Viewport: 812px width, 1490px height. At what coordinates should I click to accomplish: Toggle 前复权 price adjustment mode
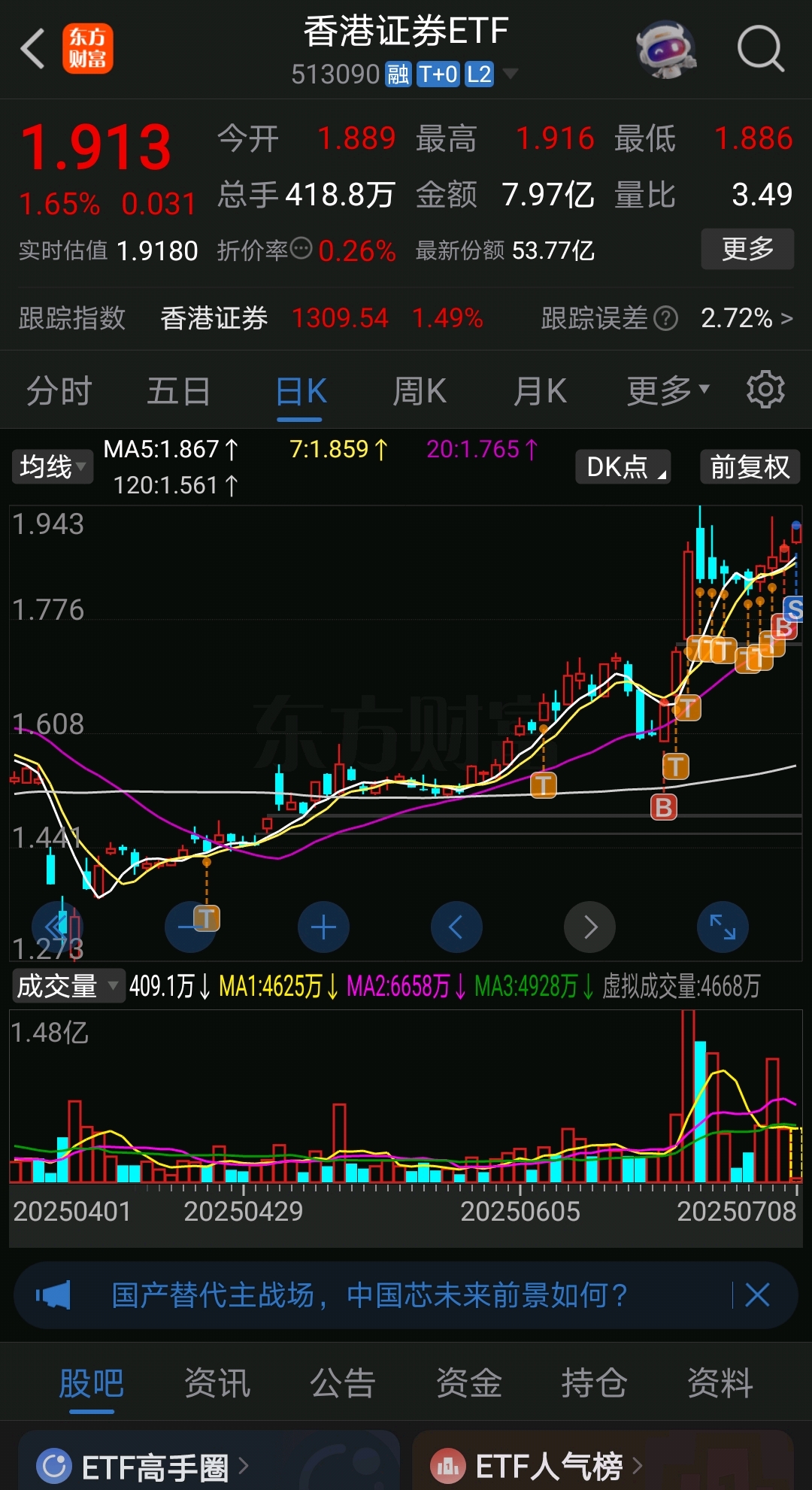(x=749, y=466)
